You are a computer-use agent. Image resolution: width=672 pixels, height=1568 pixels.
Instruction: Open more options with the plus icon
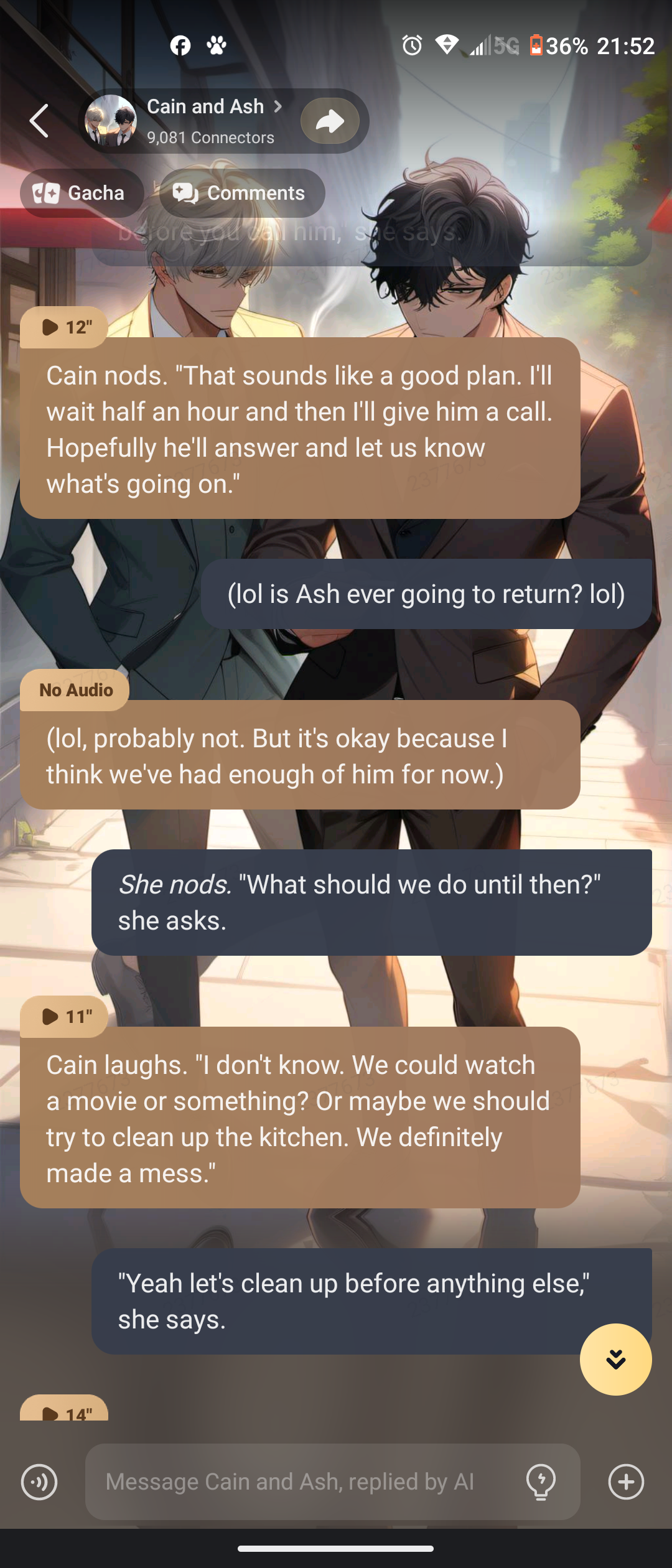(626, 1482)
